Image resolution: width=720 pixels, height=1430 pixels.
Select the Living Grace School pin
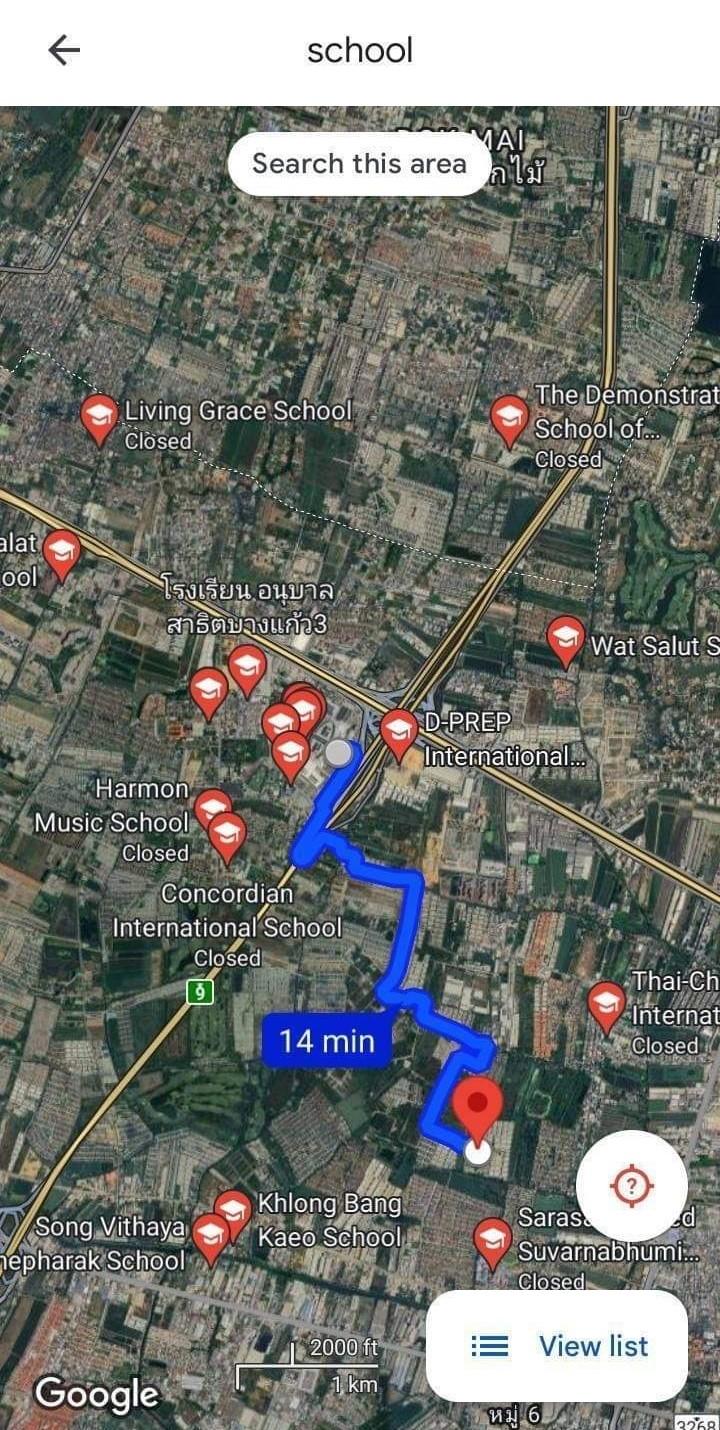[x=99, y=418]
